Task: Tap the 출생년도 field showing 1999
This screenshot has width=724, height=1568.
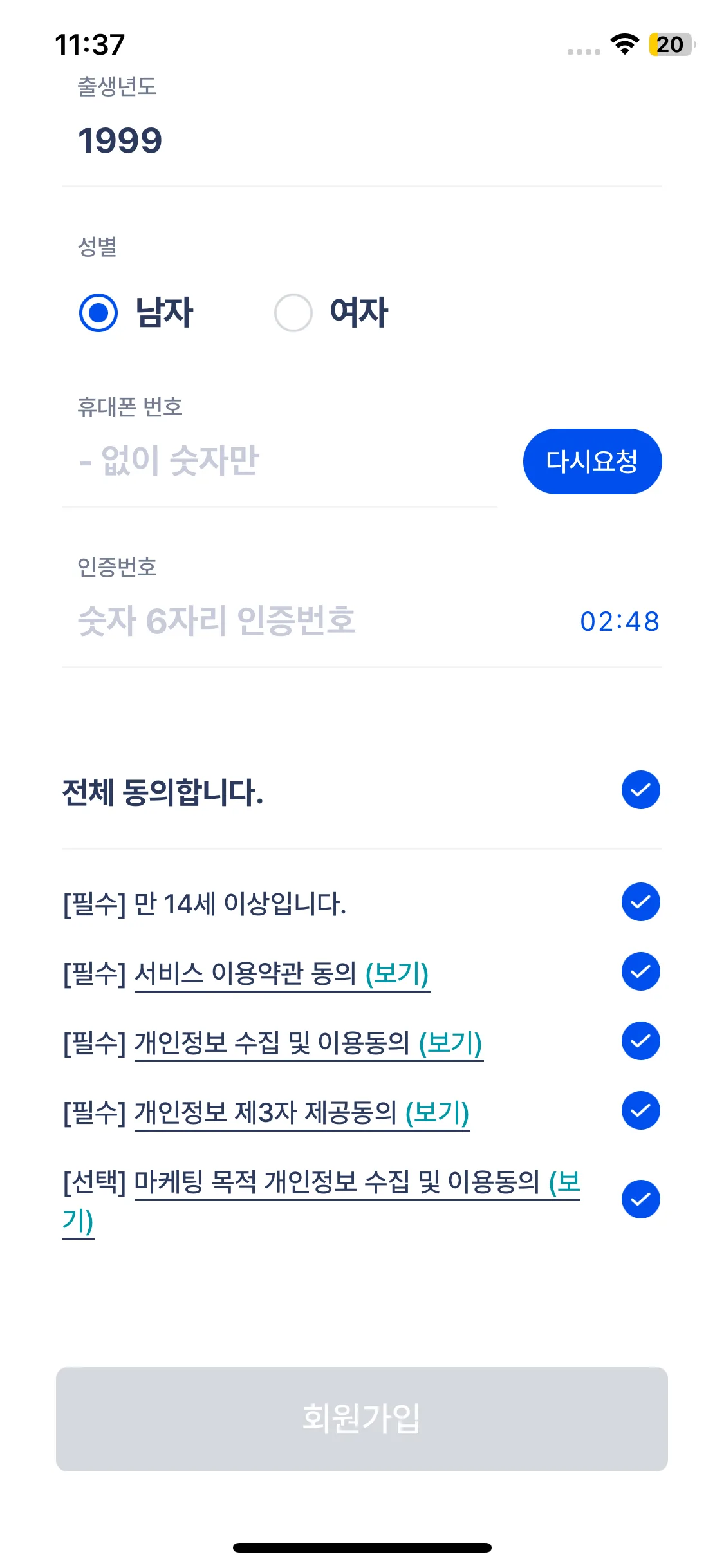Action: point(360,140)
